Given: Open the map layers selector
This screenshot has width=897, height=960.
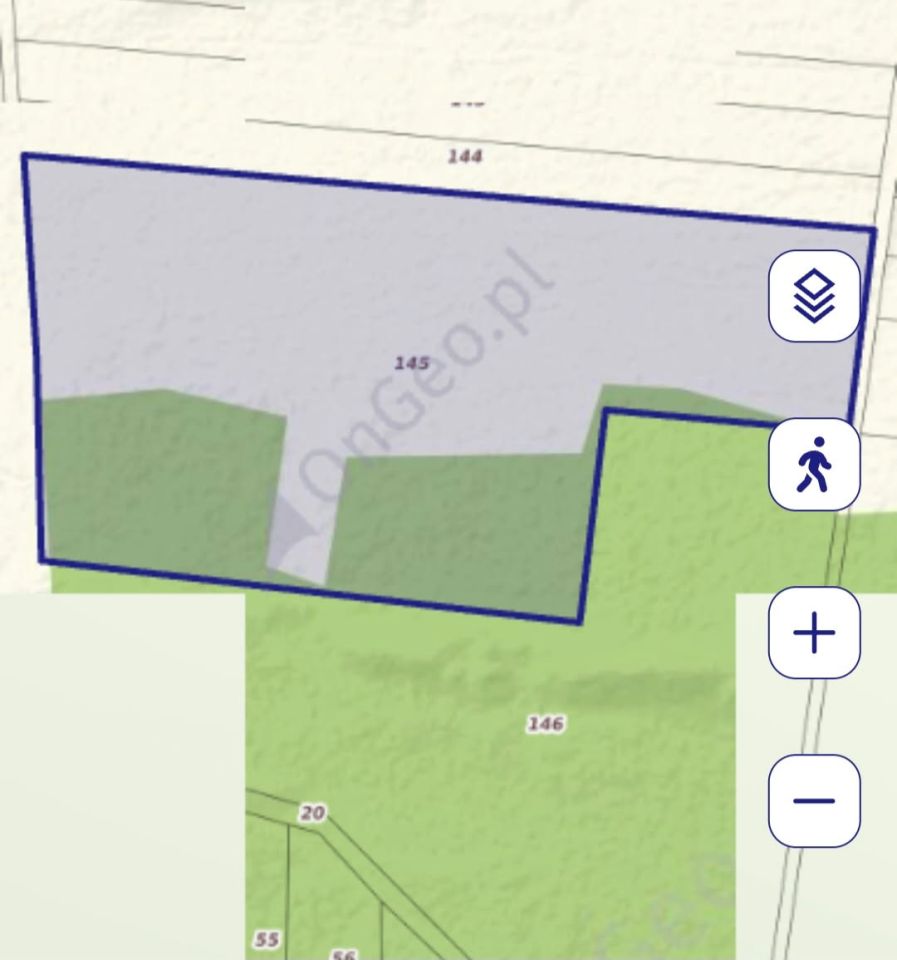Looking at the screenshot, I should click(x=813, y=296).
